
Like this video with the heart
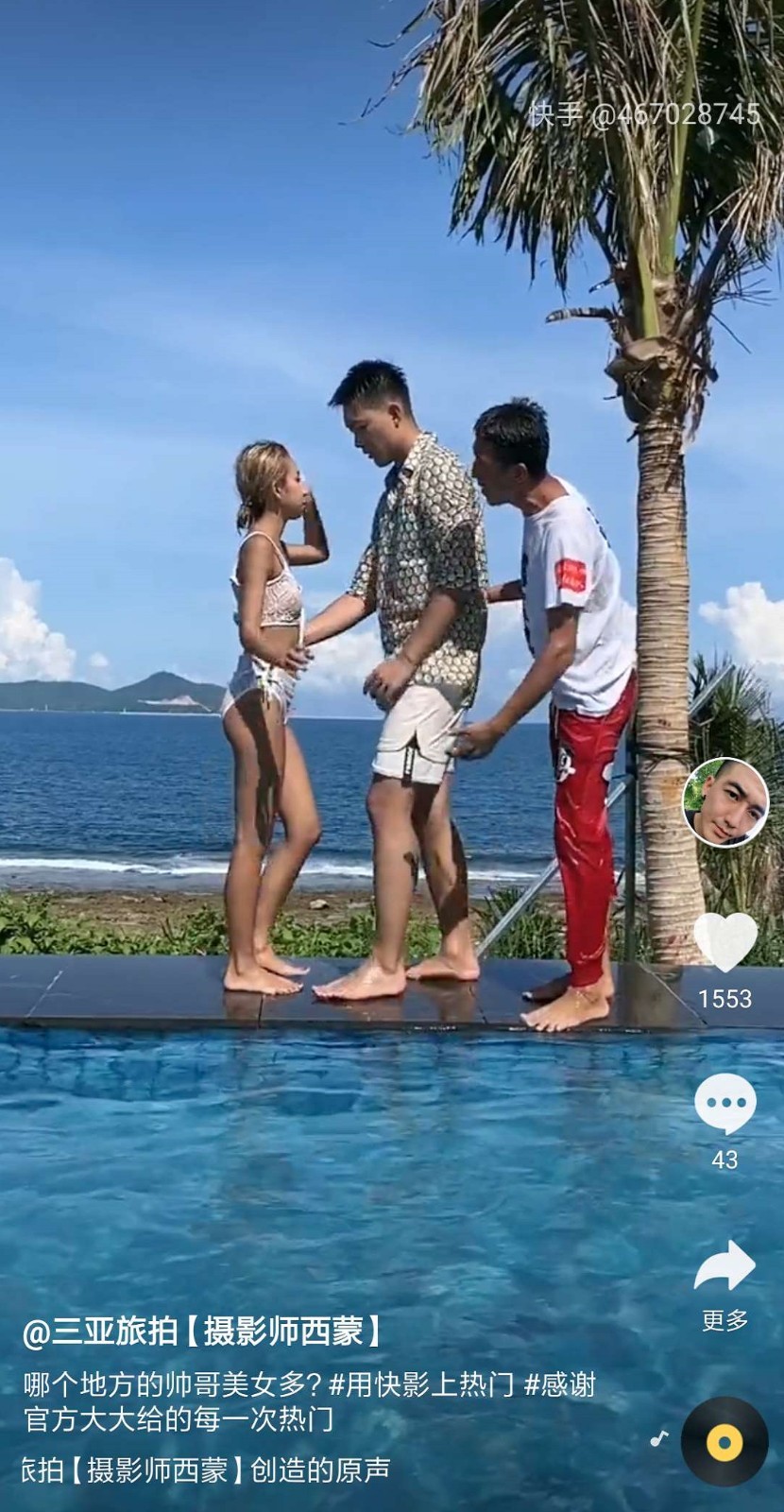pyautogui.click(x=725, y=941)
